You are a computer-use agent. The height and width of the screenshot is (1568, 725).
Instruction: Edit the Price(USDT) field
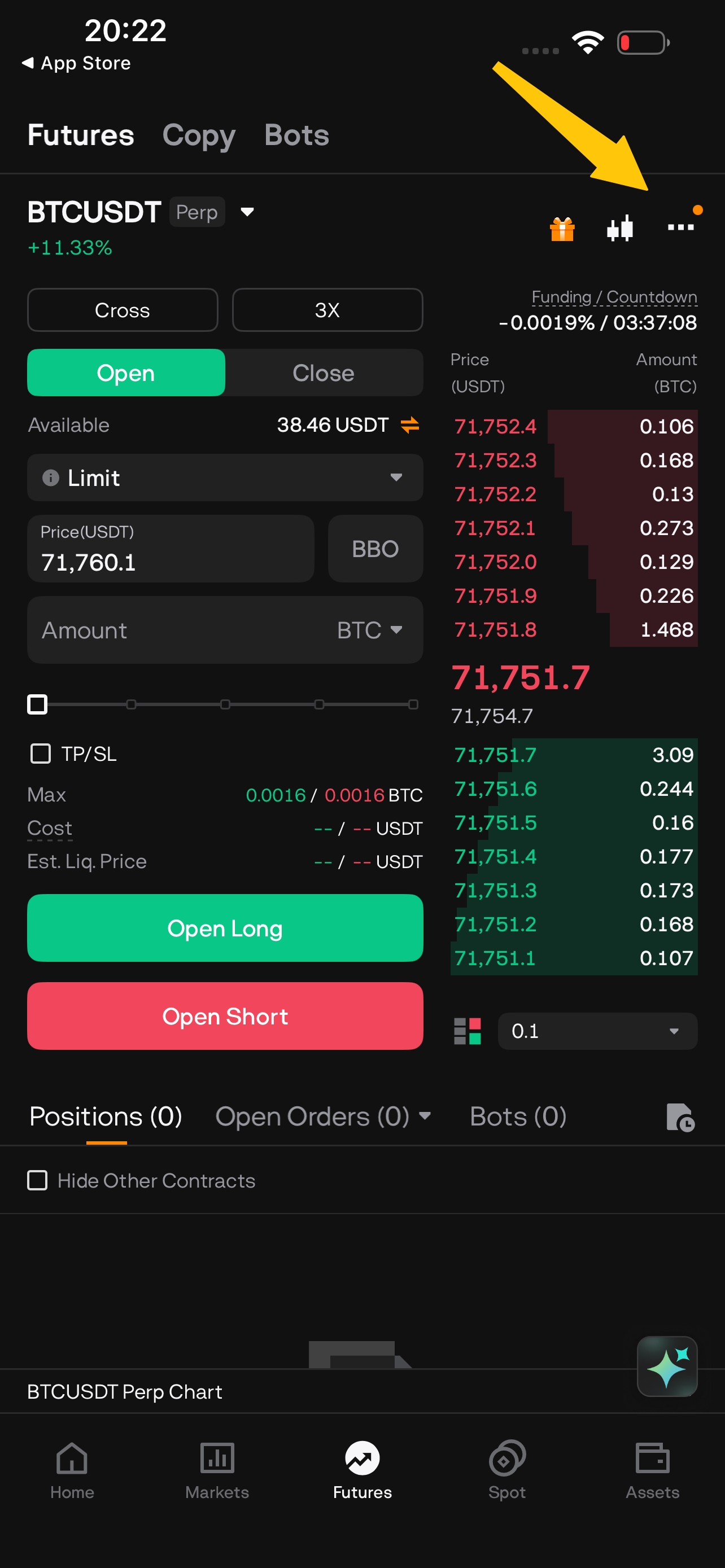[x=171, y=549]
